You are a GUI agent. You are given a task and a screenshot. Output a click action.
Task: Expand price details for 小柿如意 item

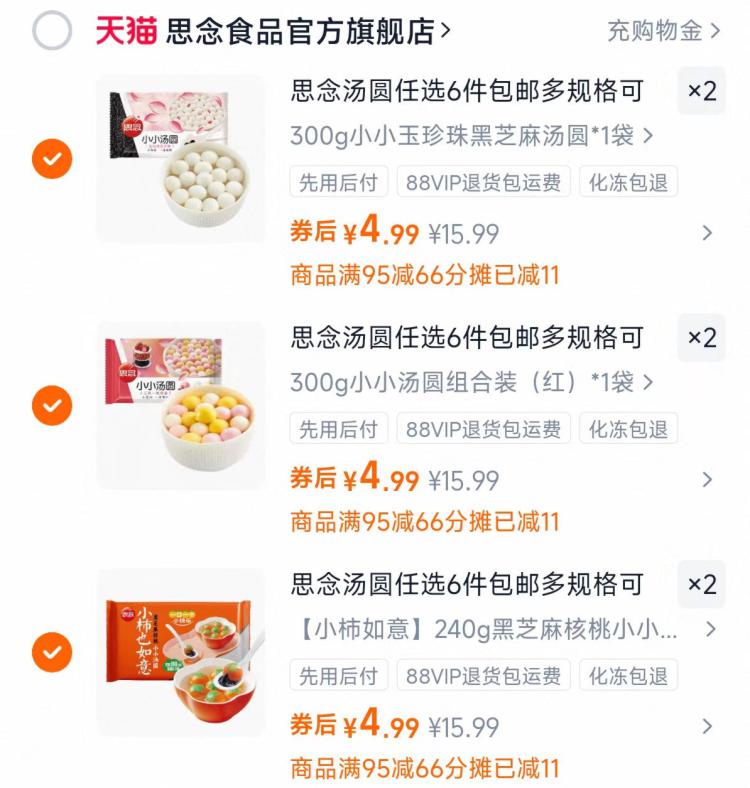(707, 727)
